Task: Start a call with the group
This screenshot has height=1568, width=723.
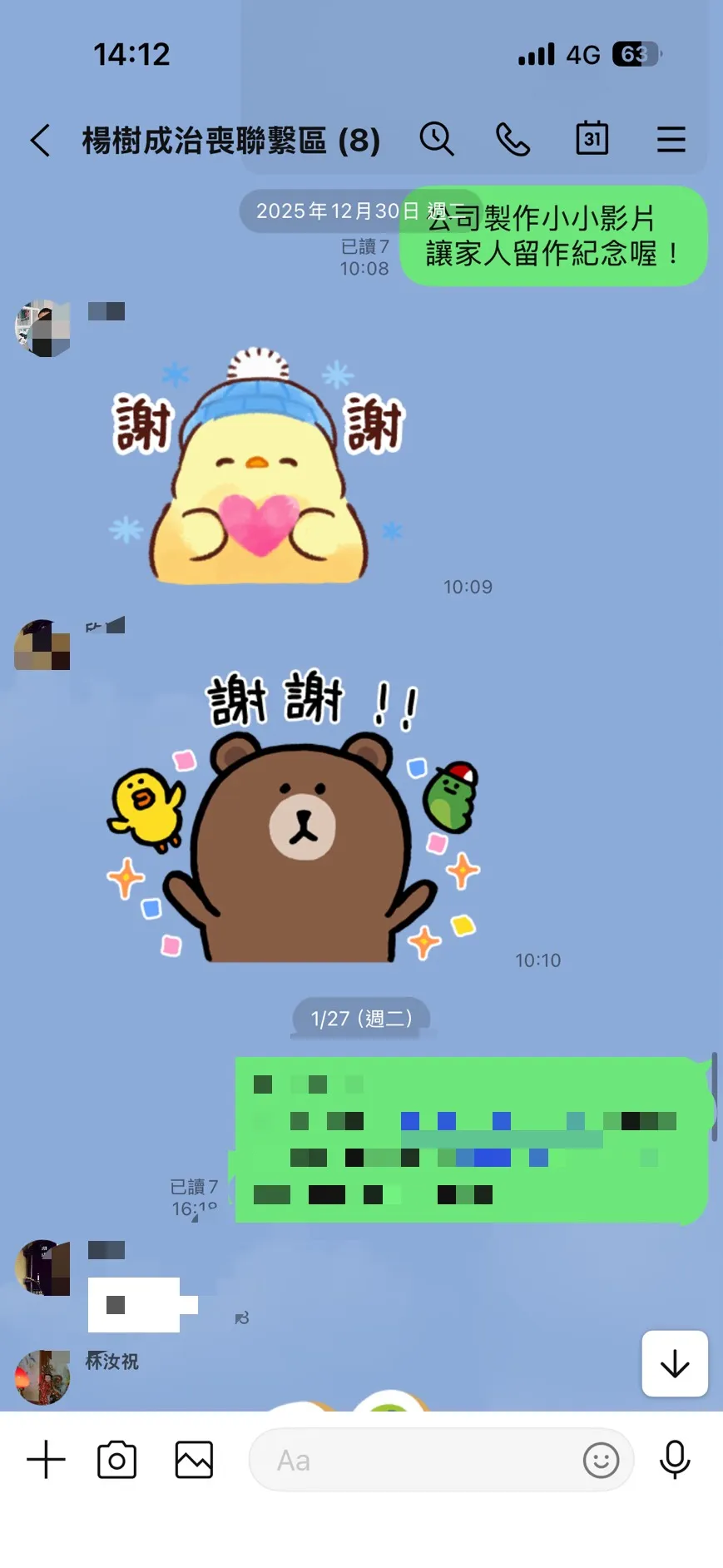Action: 513,139
